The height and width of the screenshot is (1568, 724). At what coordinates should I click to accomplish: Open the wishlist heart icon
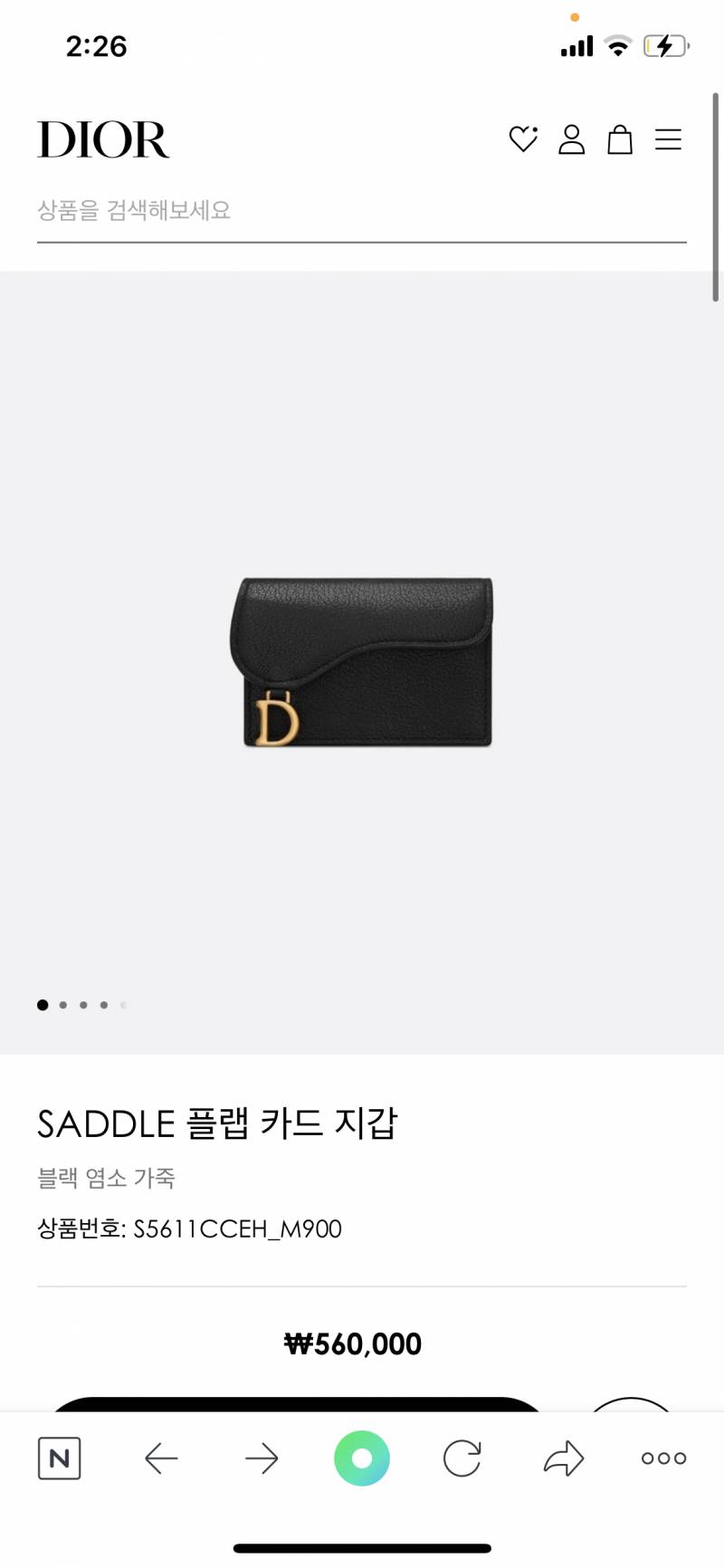pos(523,139)
